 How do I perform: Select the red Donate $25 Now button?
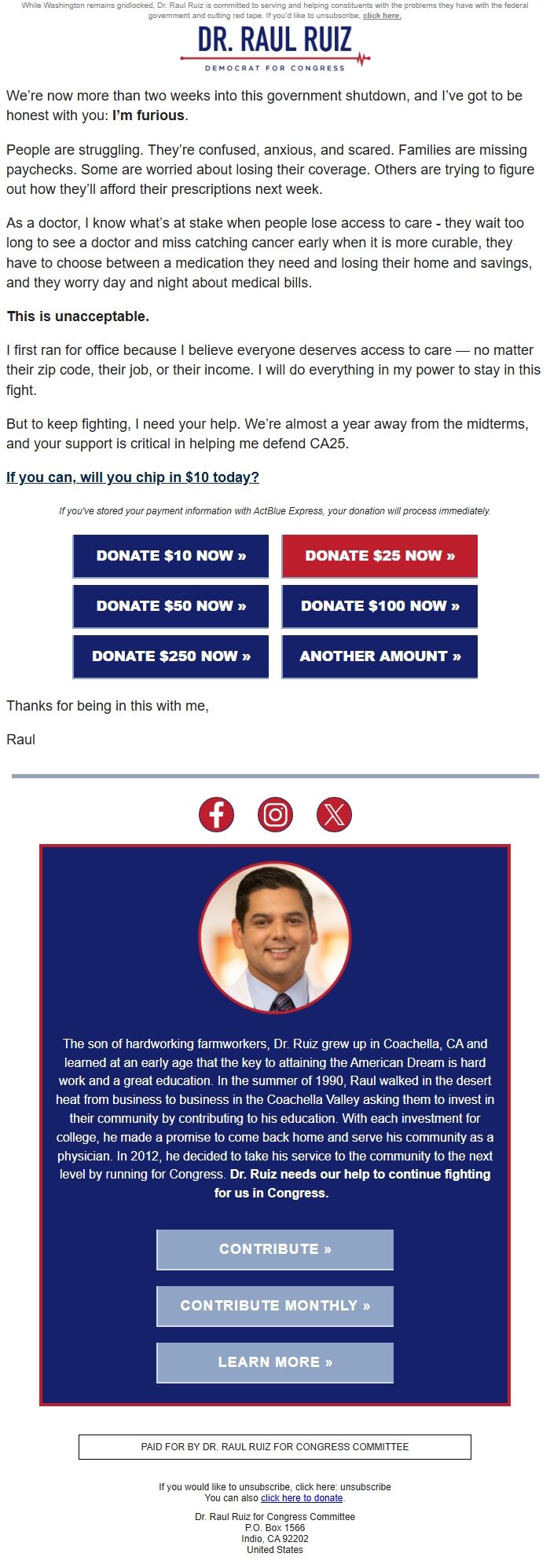pyautogui.click(x=379, y=556)
